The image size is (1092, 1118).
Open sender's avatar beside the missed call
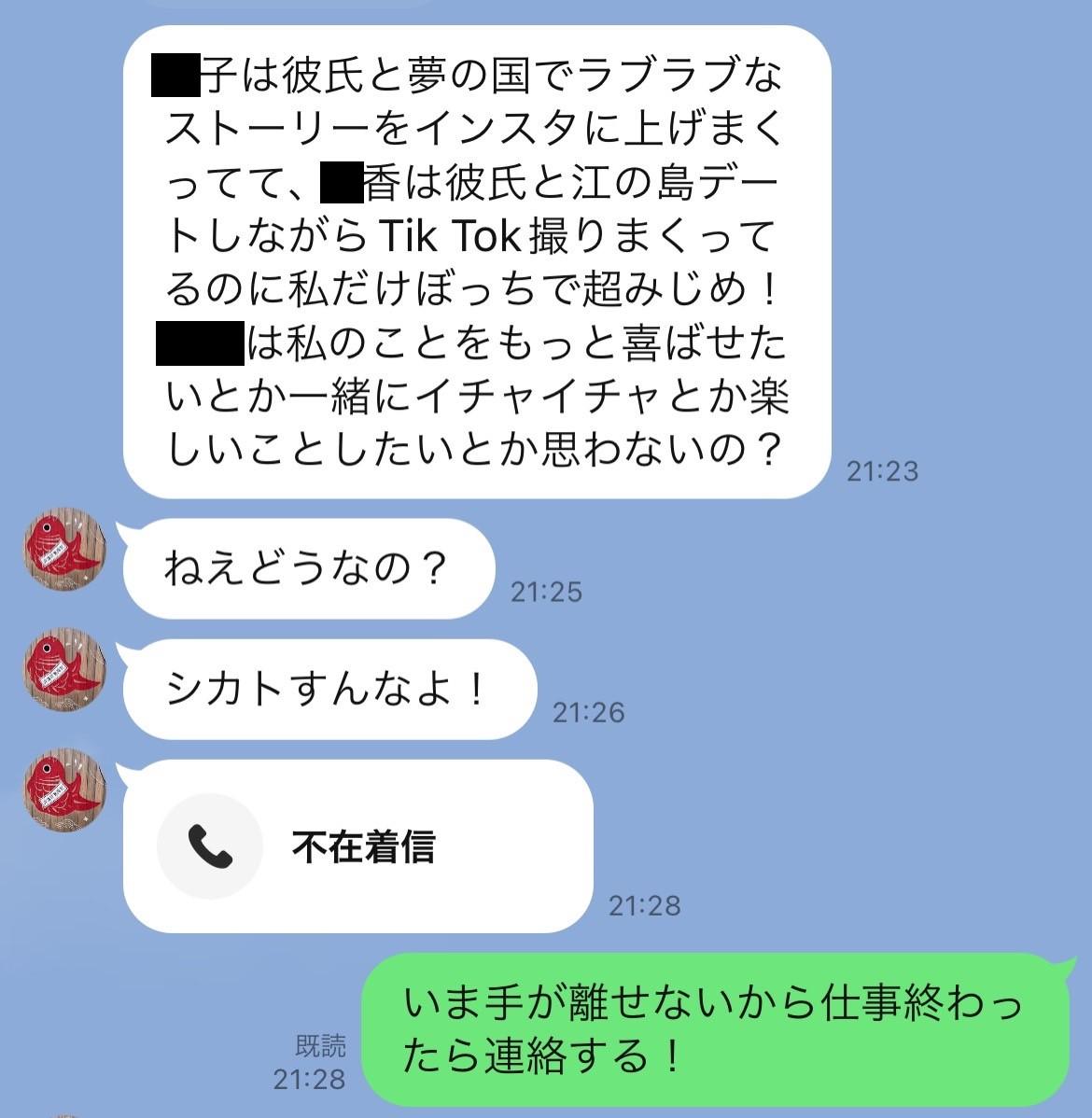click(64, 790)
